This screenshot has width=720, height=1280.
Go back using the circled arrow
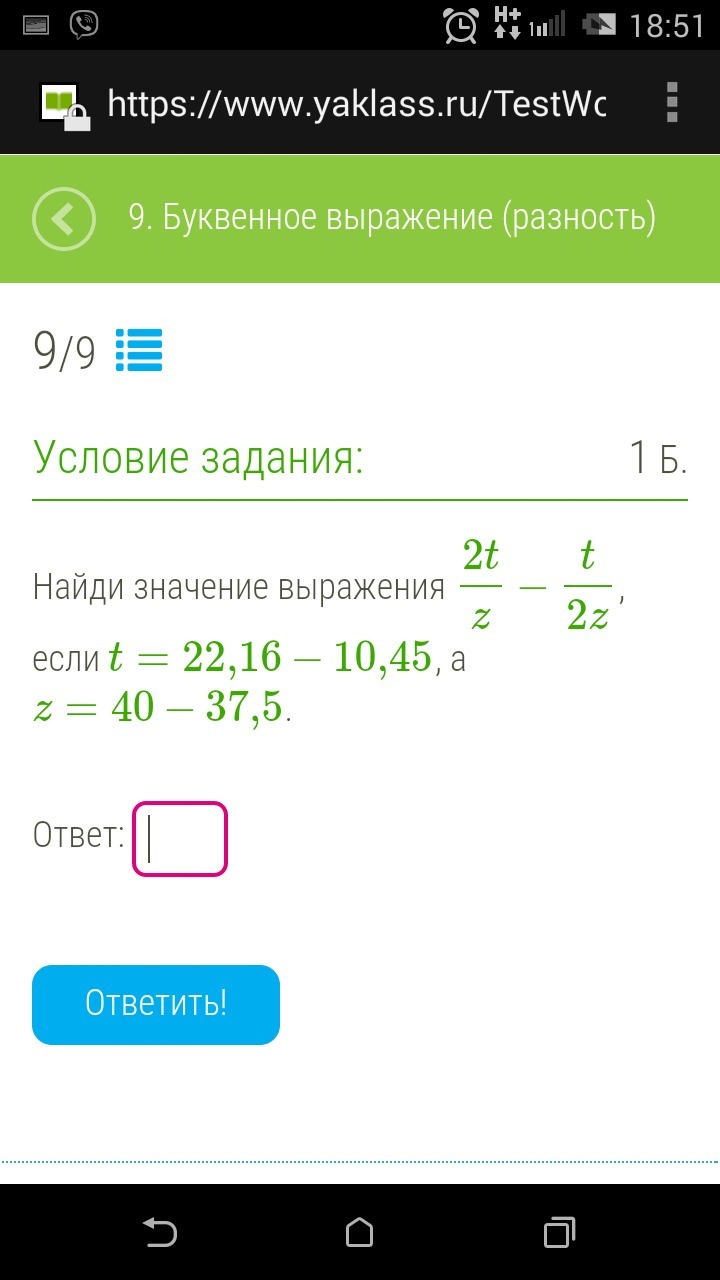(x=64, y=218)
